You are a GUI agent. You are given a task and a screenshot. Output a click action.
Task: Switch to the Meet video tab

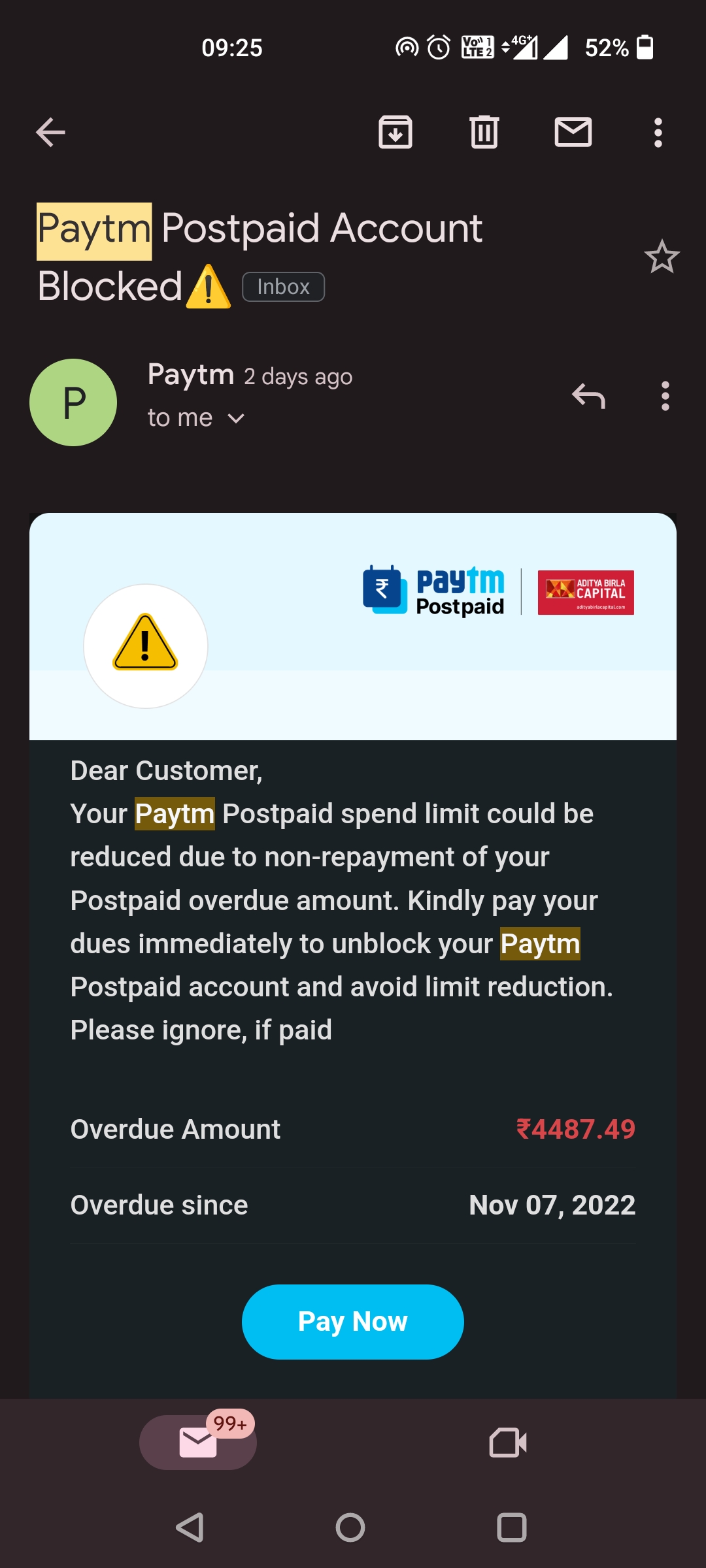click(508, 1442)
